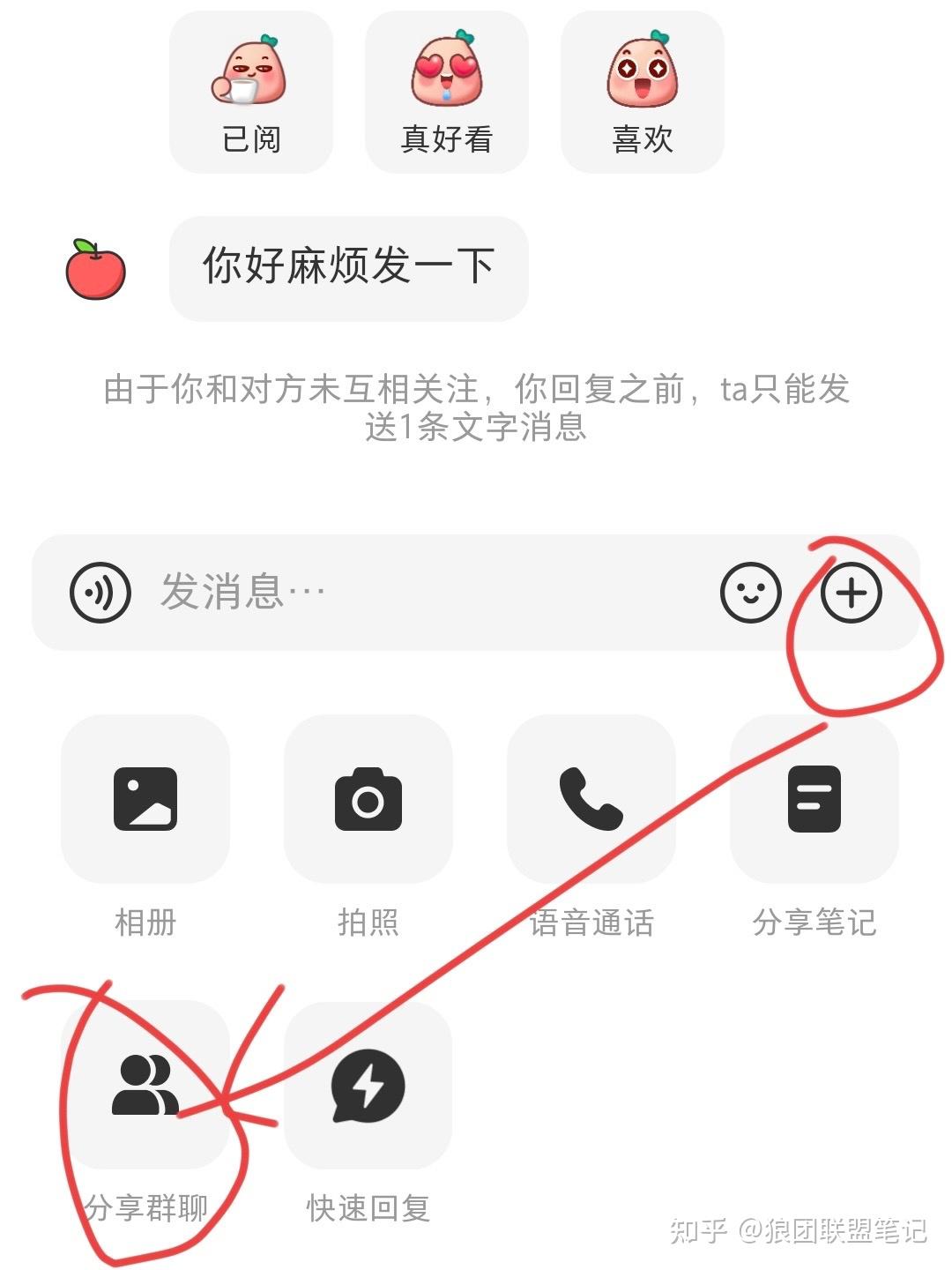The image size is (952, 1270).
Task: Open the apple avatar's profile
Action: point(95,269)
